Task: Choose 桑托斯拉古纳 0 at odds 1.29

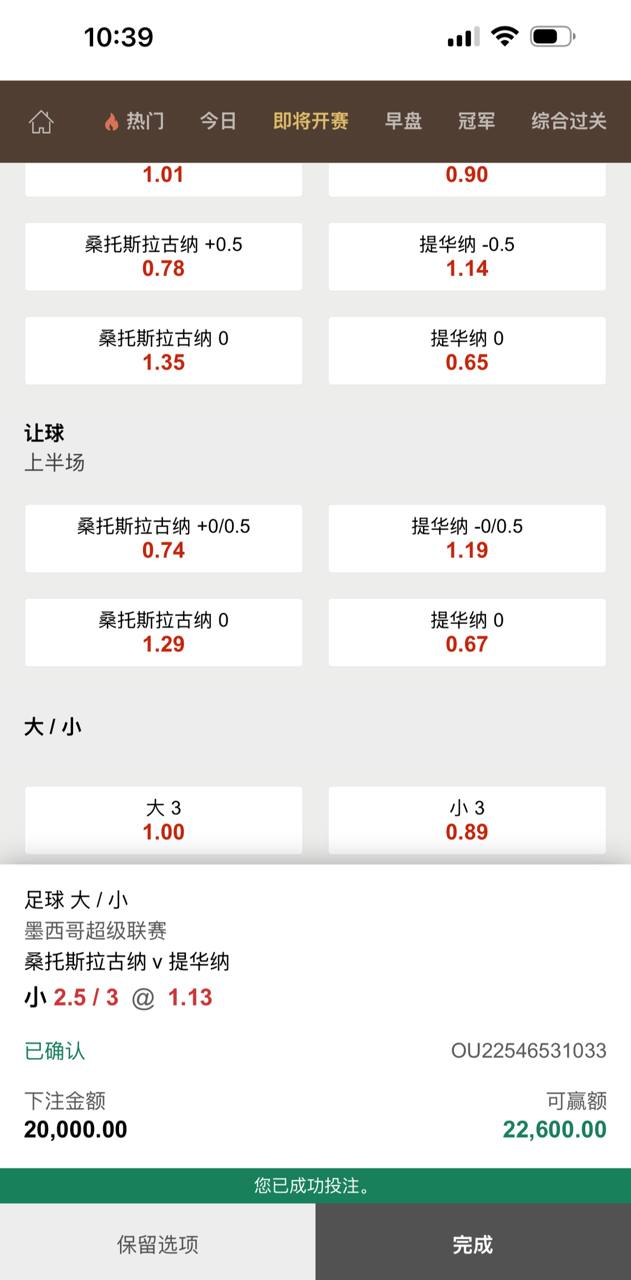Action: pos(164,633)
